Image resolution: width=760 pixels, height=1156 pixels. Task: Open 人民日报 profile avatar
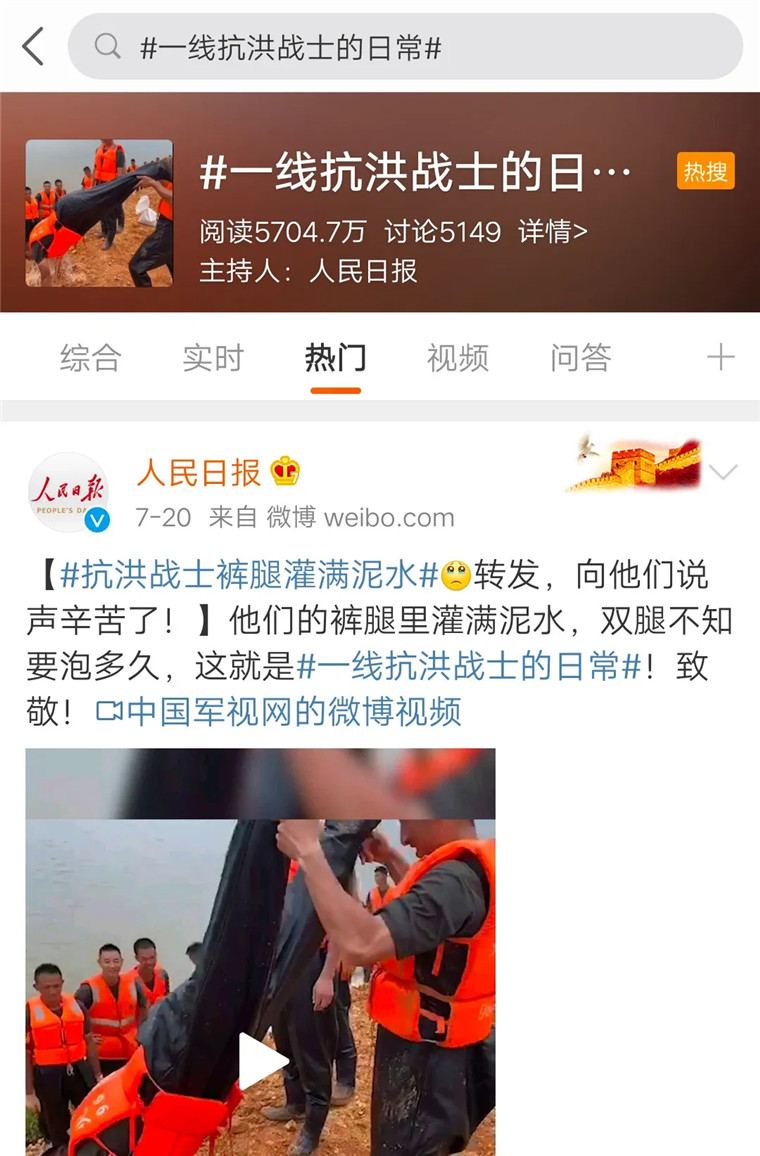click(68, 492)
